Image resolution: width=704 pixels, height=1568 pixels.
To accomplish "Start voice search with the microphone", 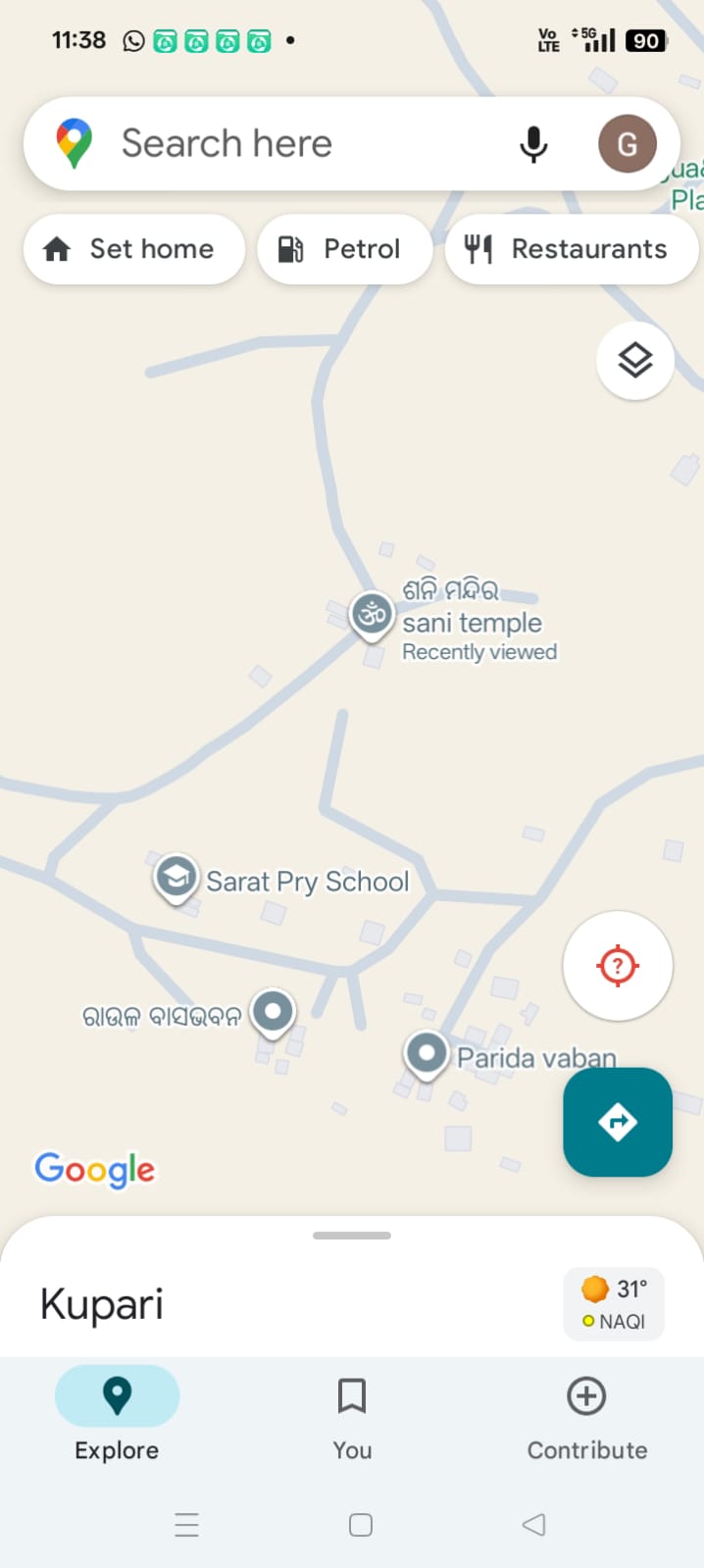I will [x=533, y=144].
